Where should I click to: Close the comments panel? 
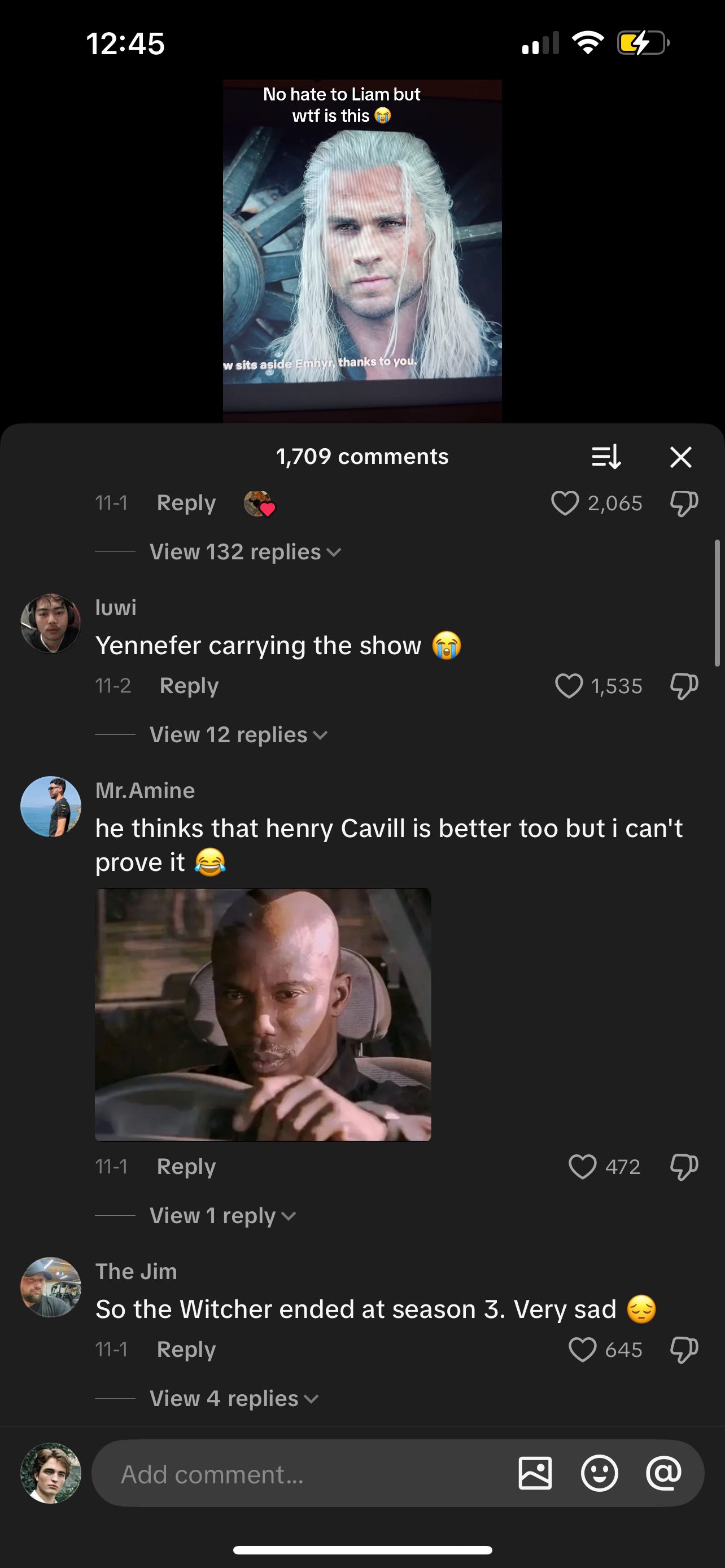coord(680,457)
